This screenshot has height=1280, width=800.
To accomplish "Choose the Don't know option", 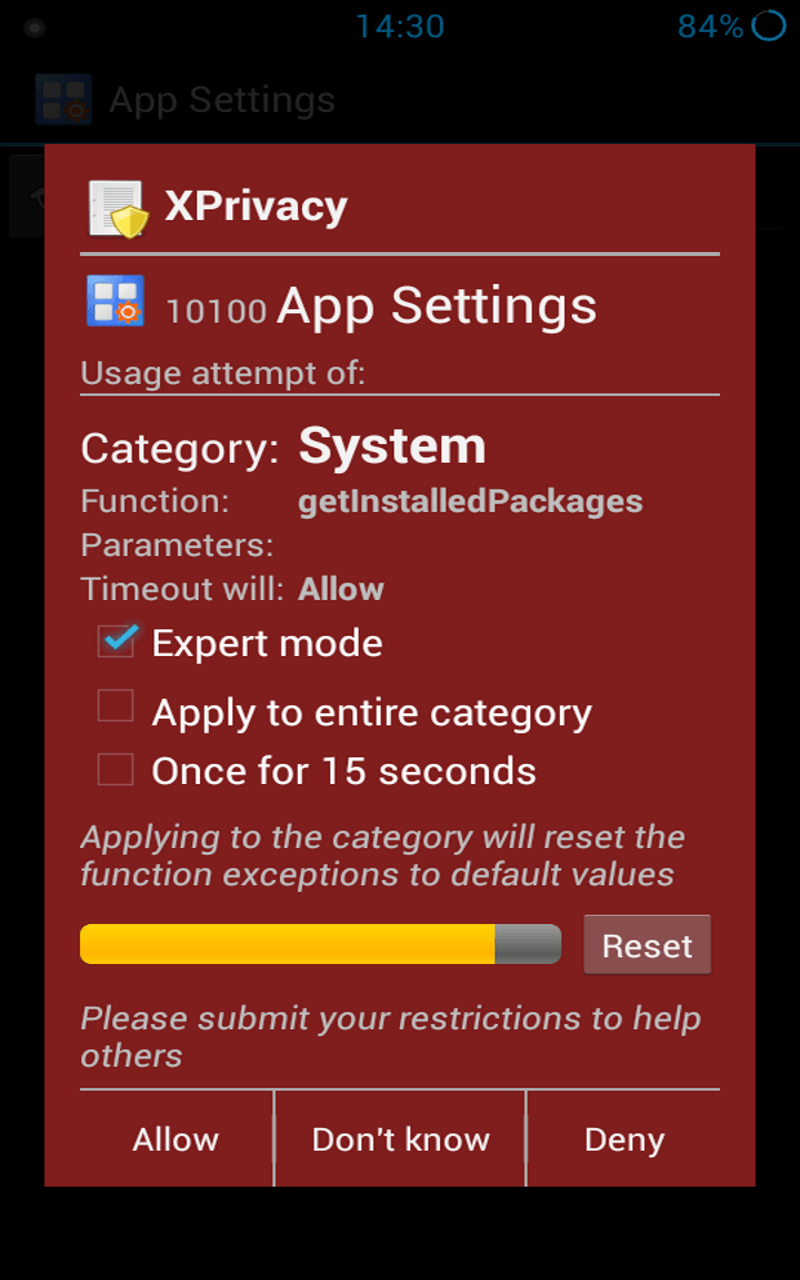I will [400, 1139].
